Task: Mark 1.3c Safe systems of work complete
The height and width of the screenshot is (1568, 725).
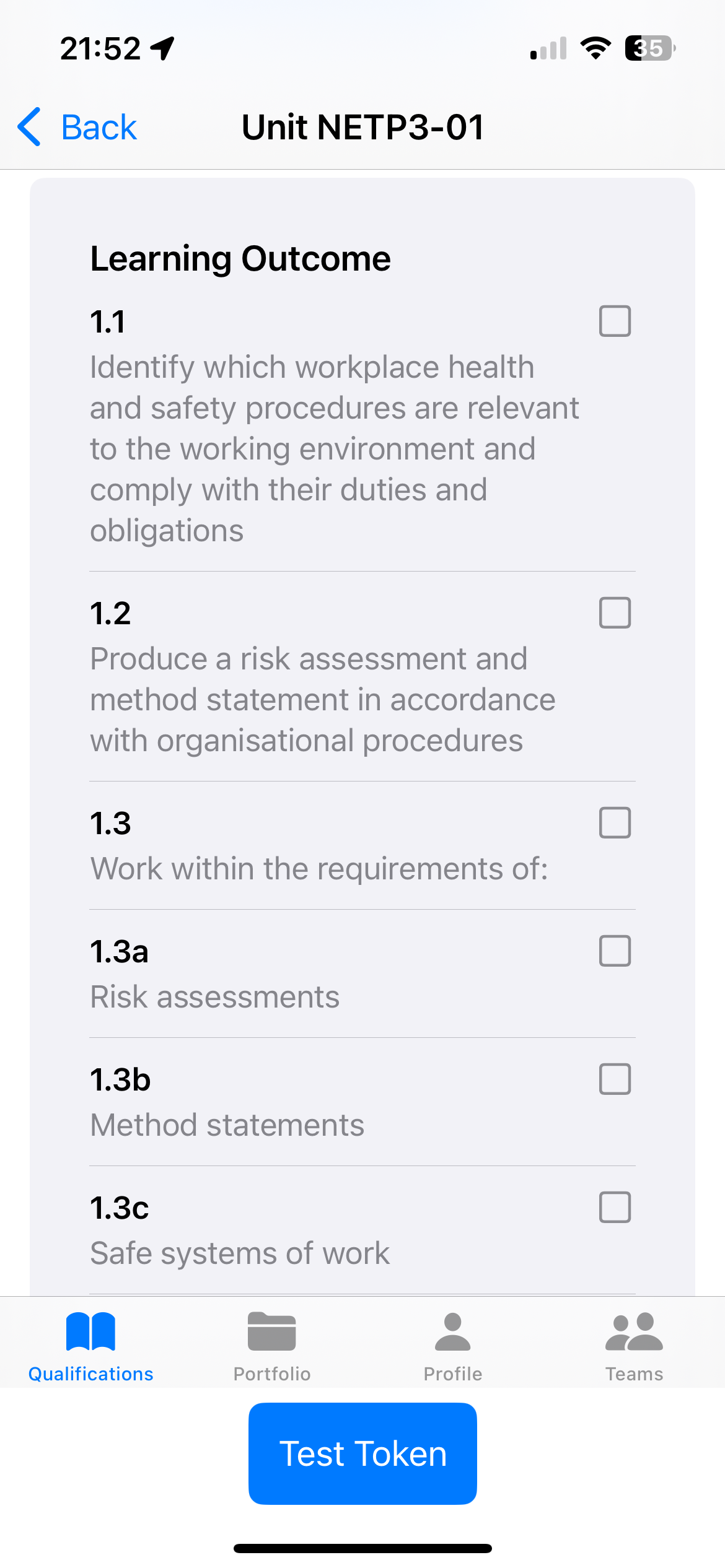Action: click(x=614, y=1206)
